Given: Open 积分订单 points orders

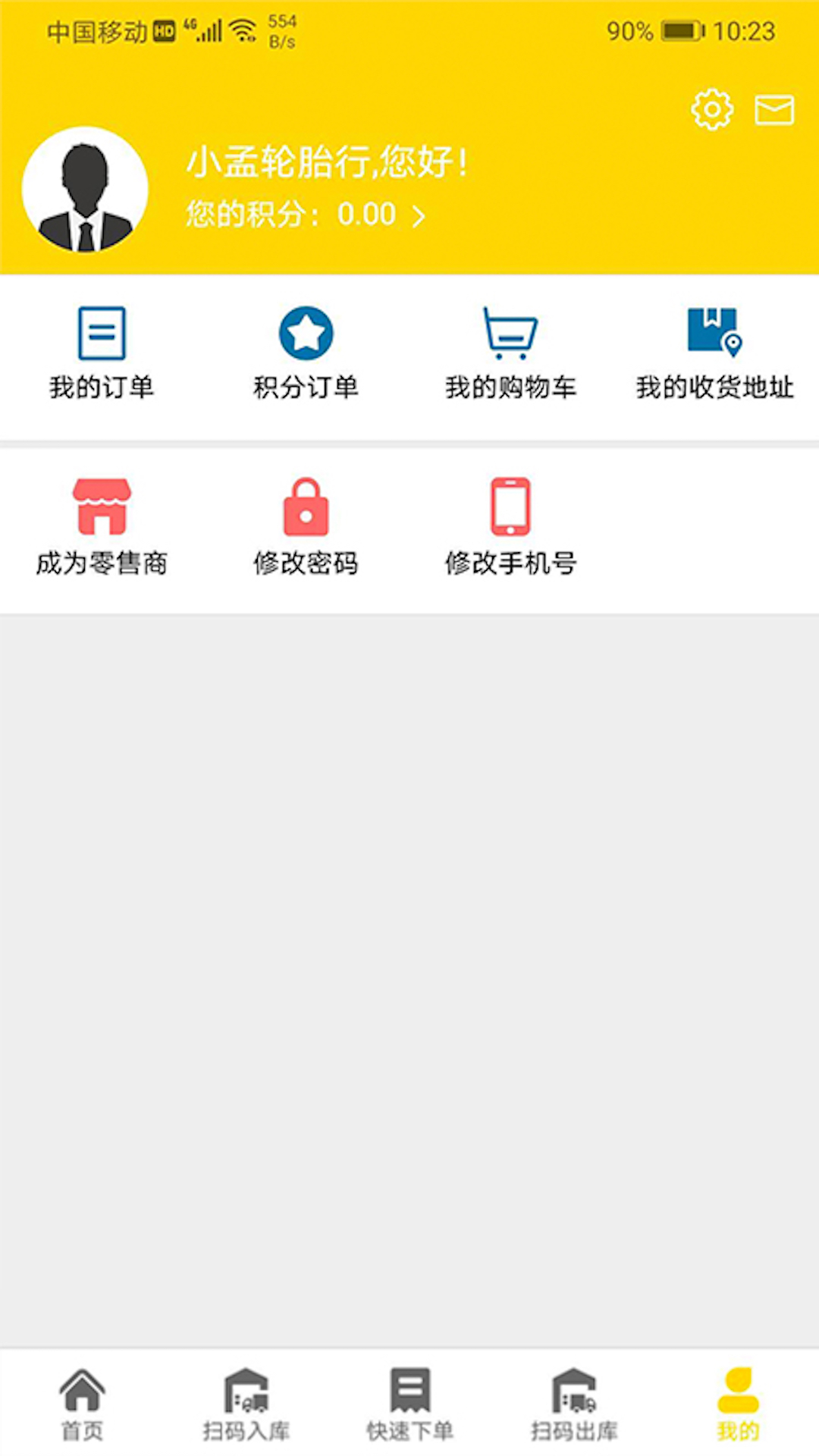Looking at the screenshot, I should (306, 353).
